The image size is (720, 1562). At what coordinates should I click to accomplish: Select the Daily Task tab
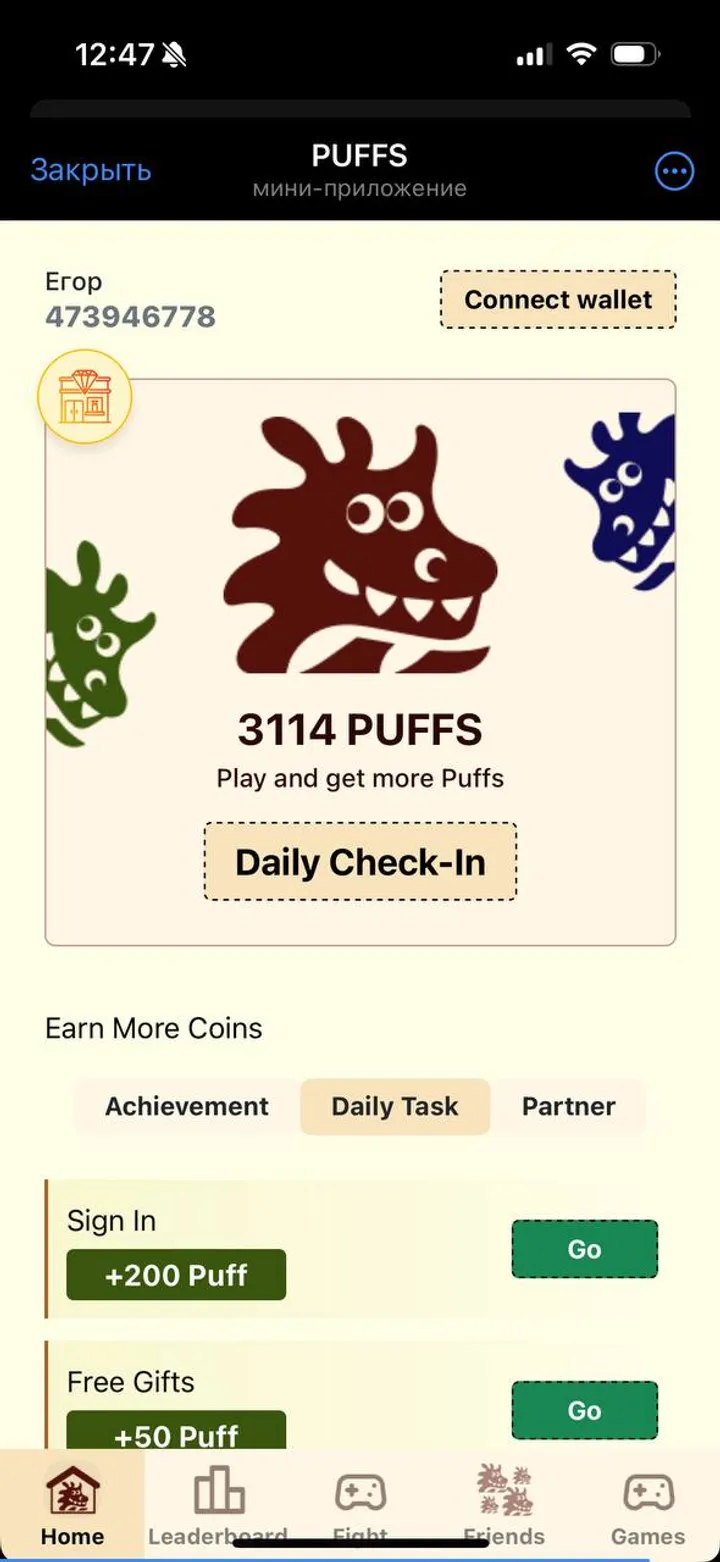pyautogui.click(x=394, y=1106)
